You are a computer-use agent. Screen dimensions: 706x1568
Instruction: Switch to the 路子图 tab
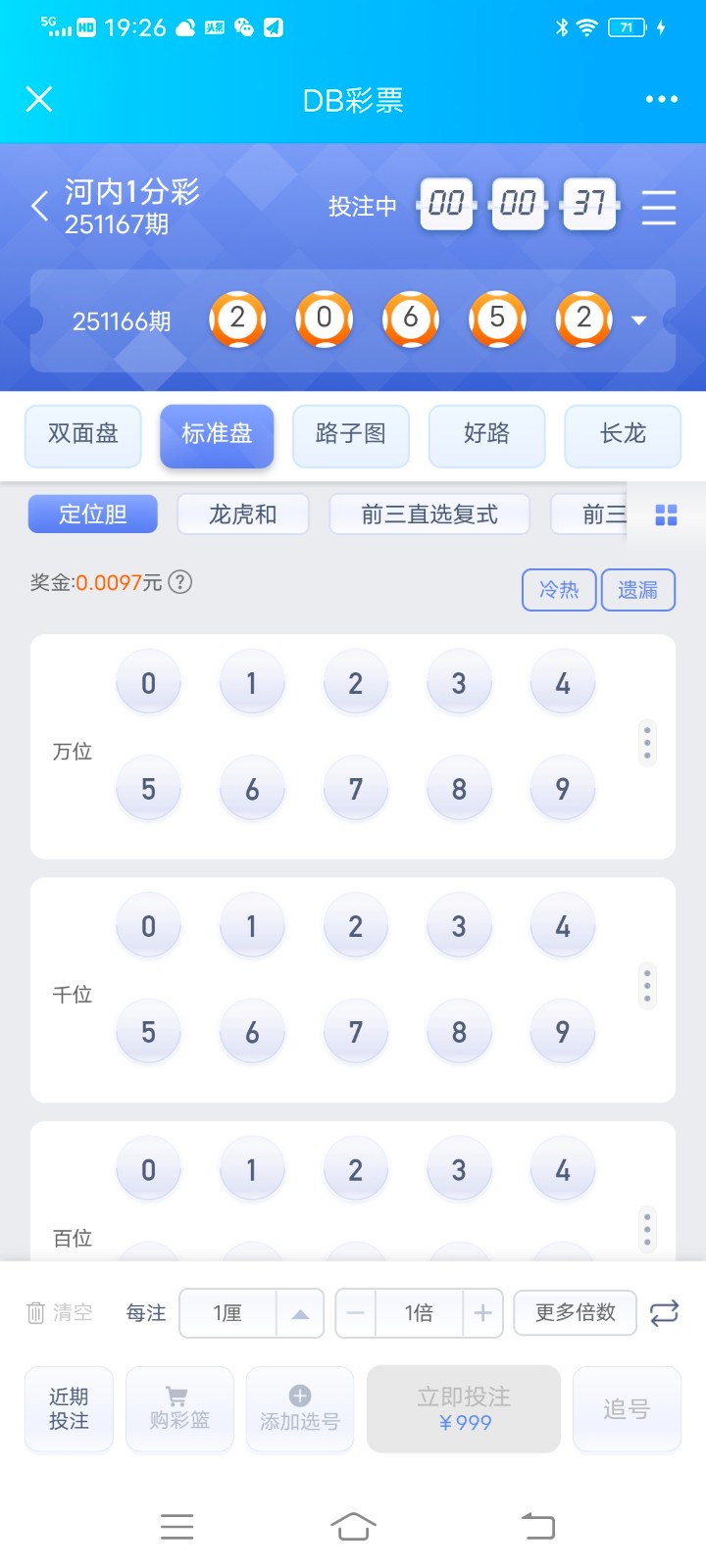[351, 434]
